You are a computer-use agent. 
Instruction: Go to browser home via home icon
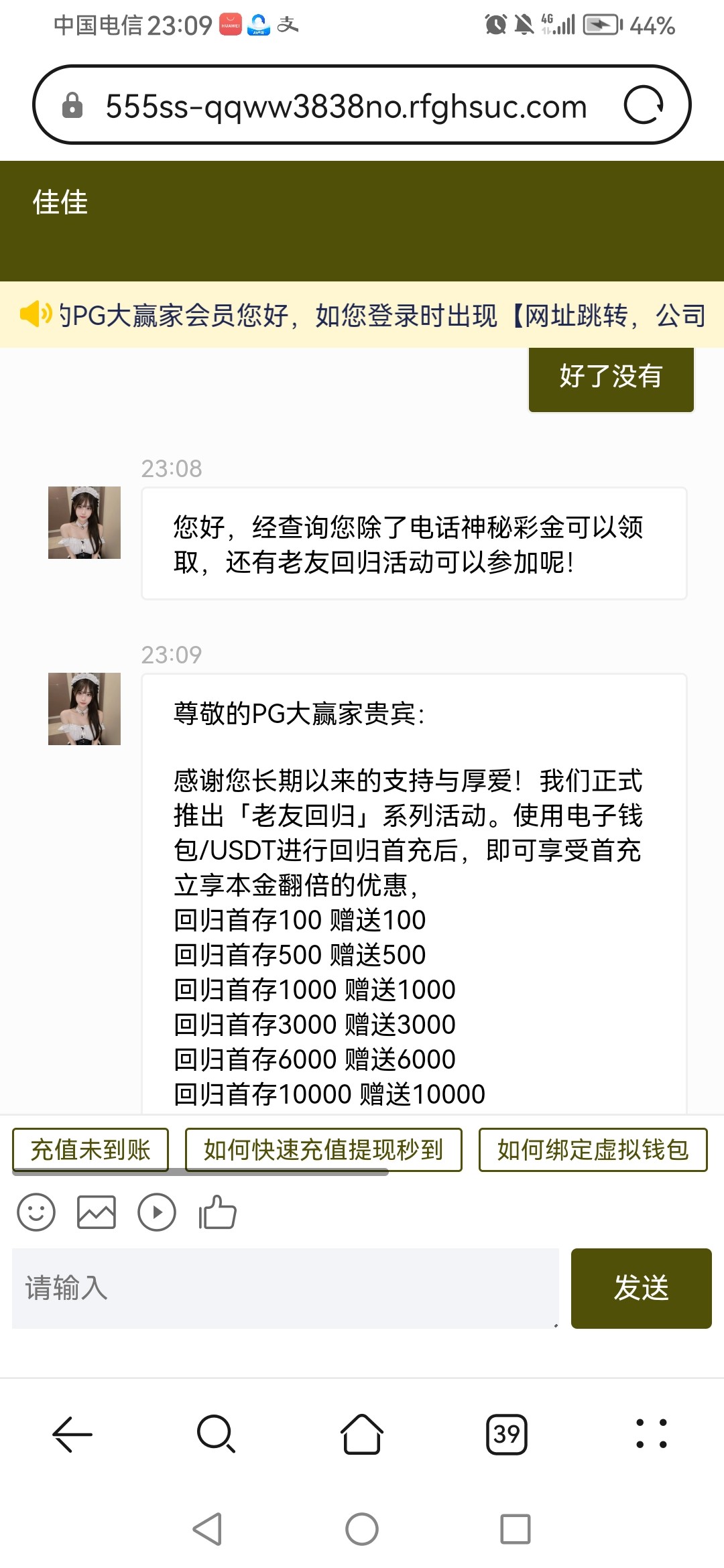click(361, 1435)
